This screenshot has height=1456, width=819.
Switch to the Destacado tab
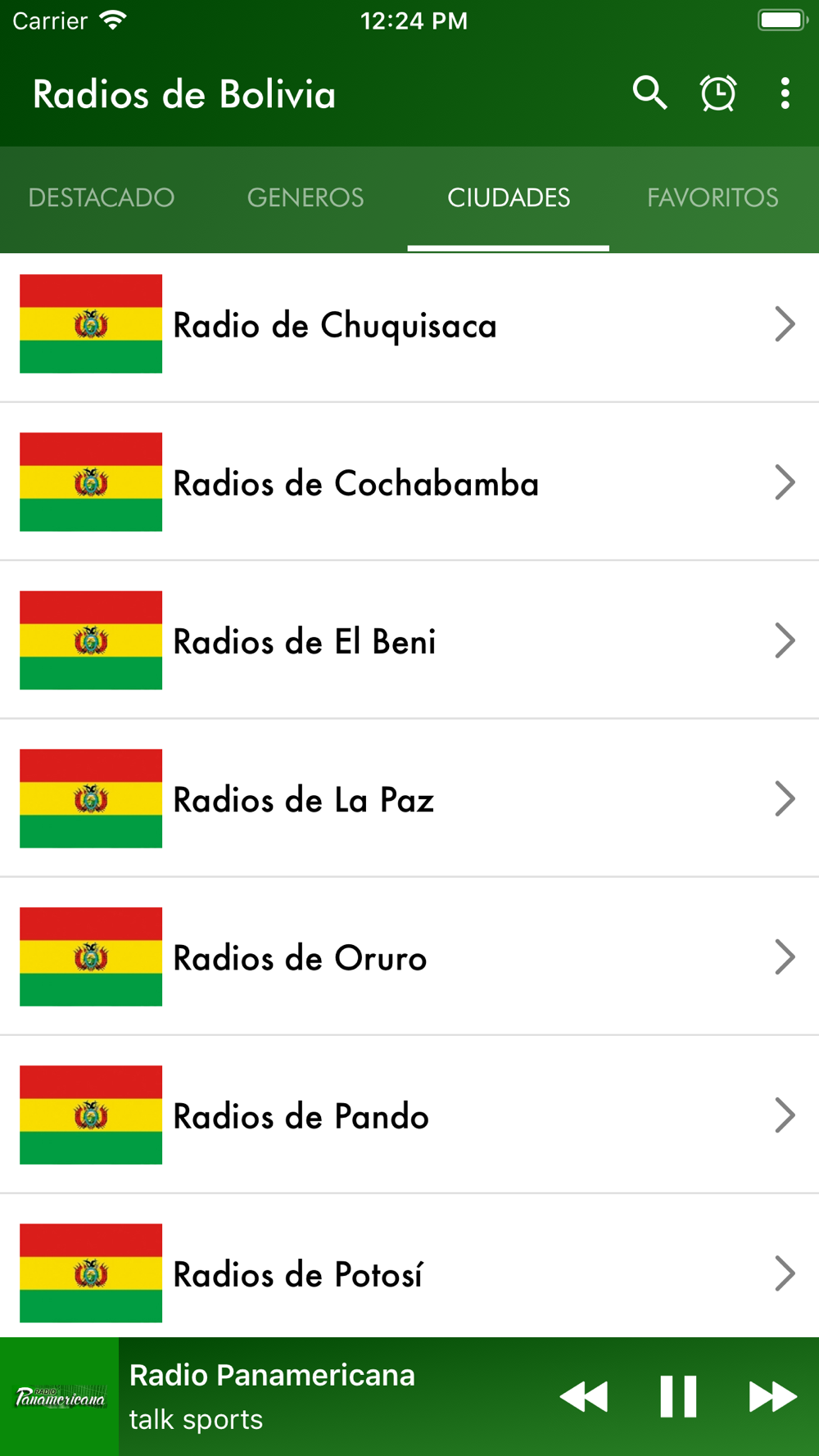click(x=102, y=197)
